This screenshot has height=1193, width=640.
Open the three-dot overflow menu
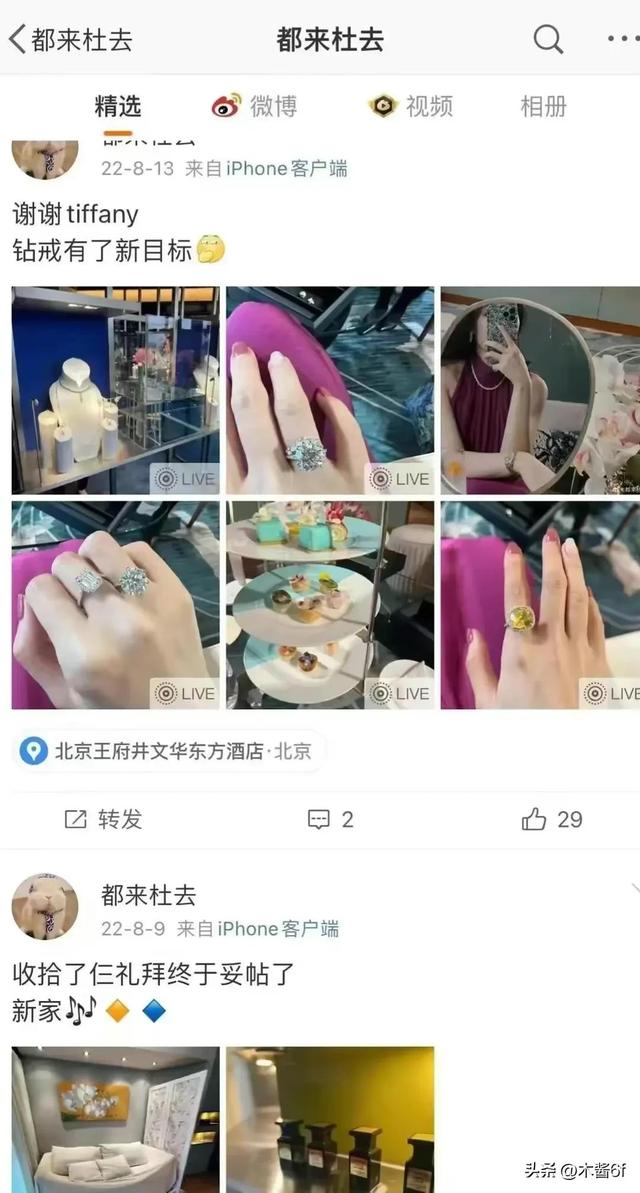624,39
